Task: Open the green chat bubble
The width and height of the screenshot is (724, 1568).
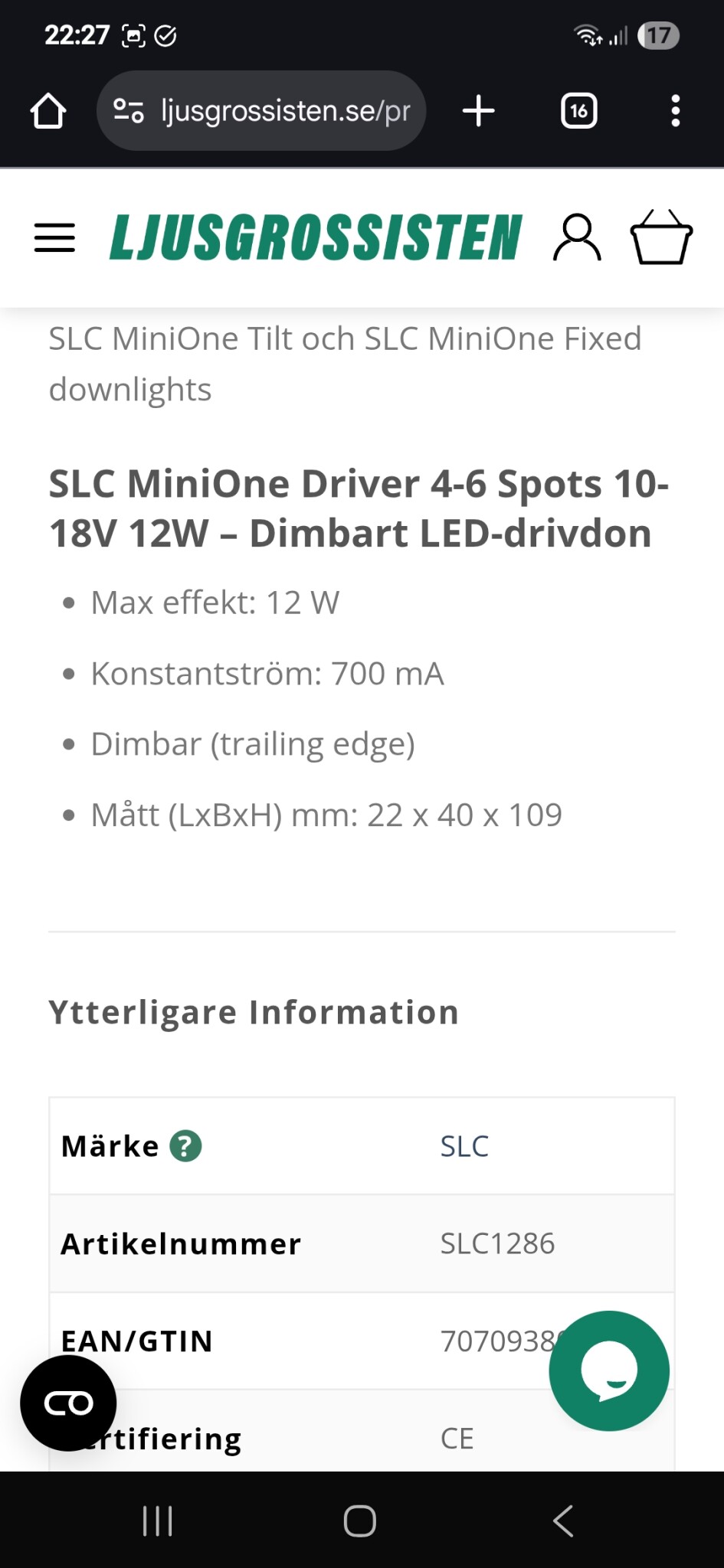Action: [609, 1370]
